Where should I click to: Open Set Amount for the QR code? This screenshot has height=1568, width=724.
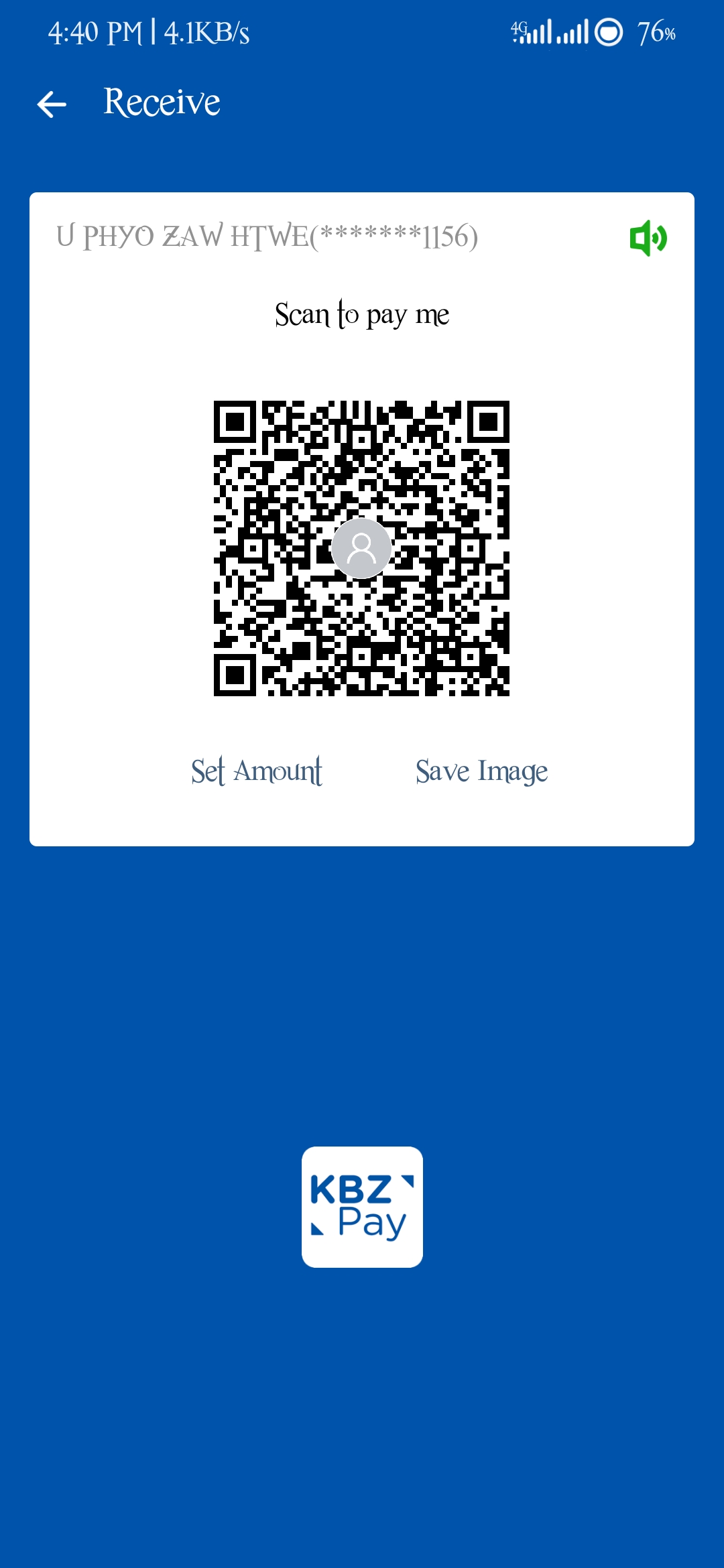point(256,771)
